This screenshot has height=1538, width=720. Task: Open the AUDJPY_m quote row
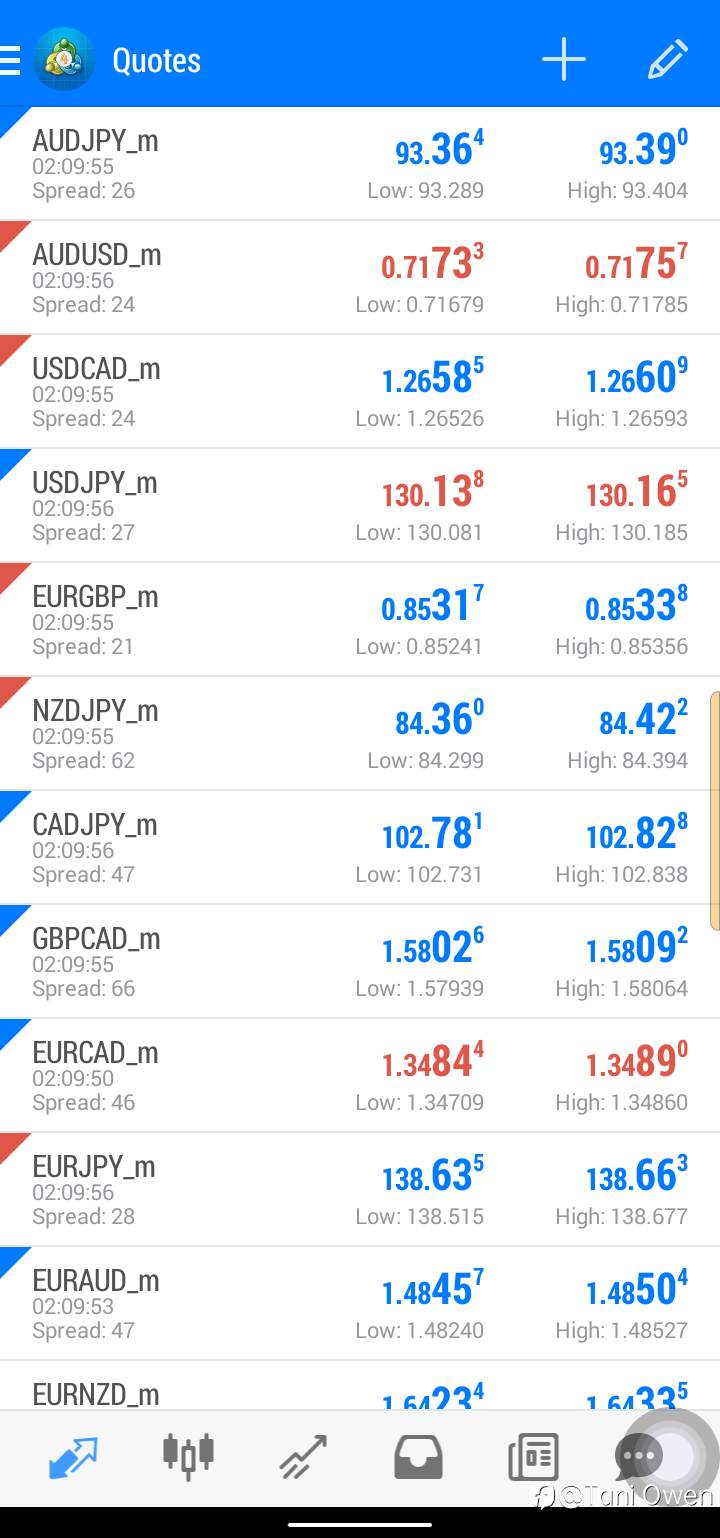click(360, 164)
